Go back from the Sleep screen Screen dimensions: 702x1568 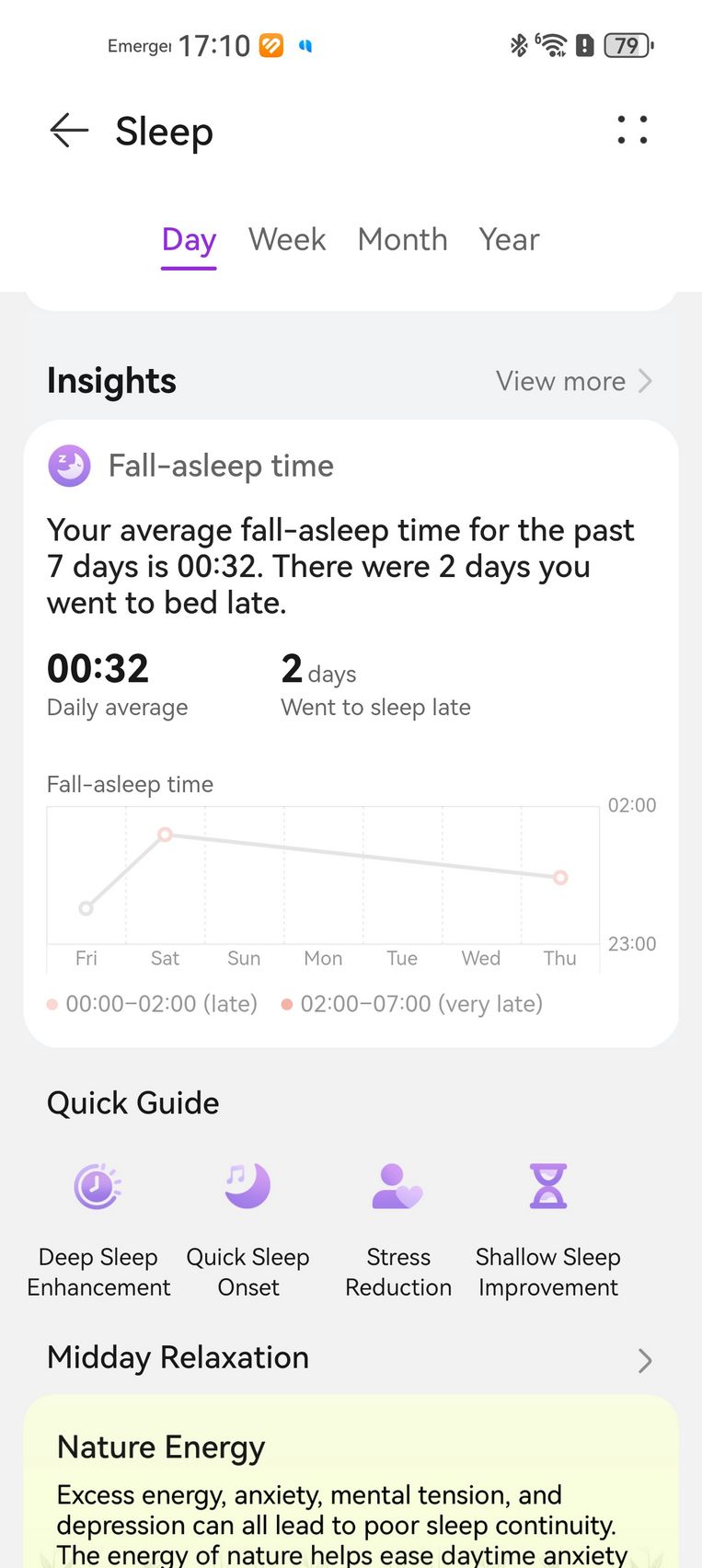pos(69,131)
